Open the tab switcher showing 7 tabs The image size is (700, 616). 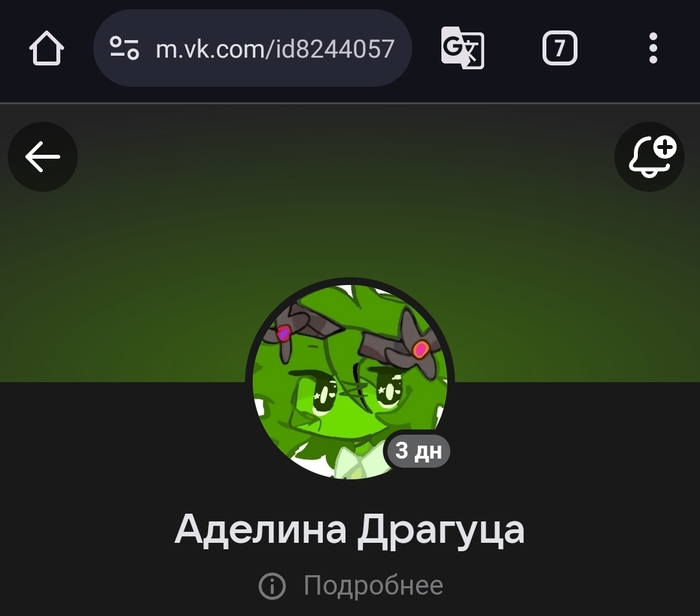560,48
